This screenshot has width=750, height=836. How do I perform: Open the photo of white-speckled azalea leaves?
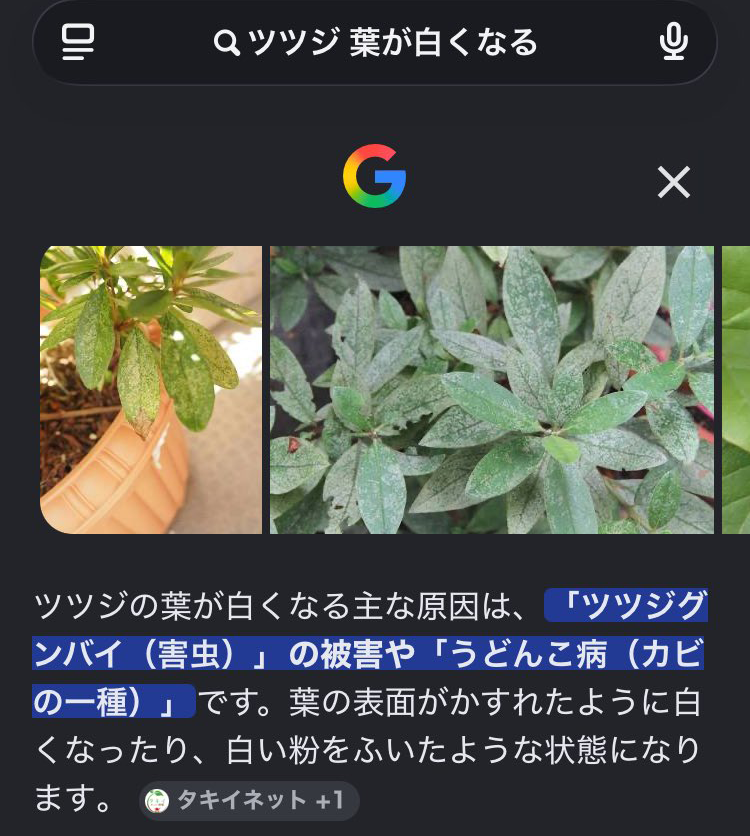491,390
